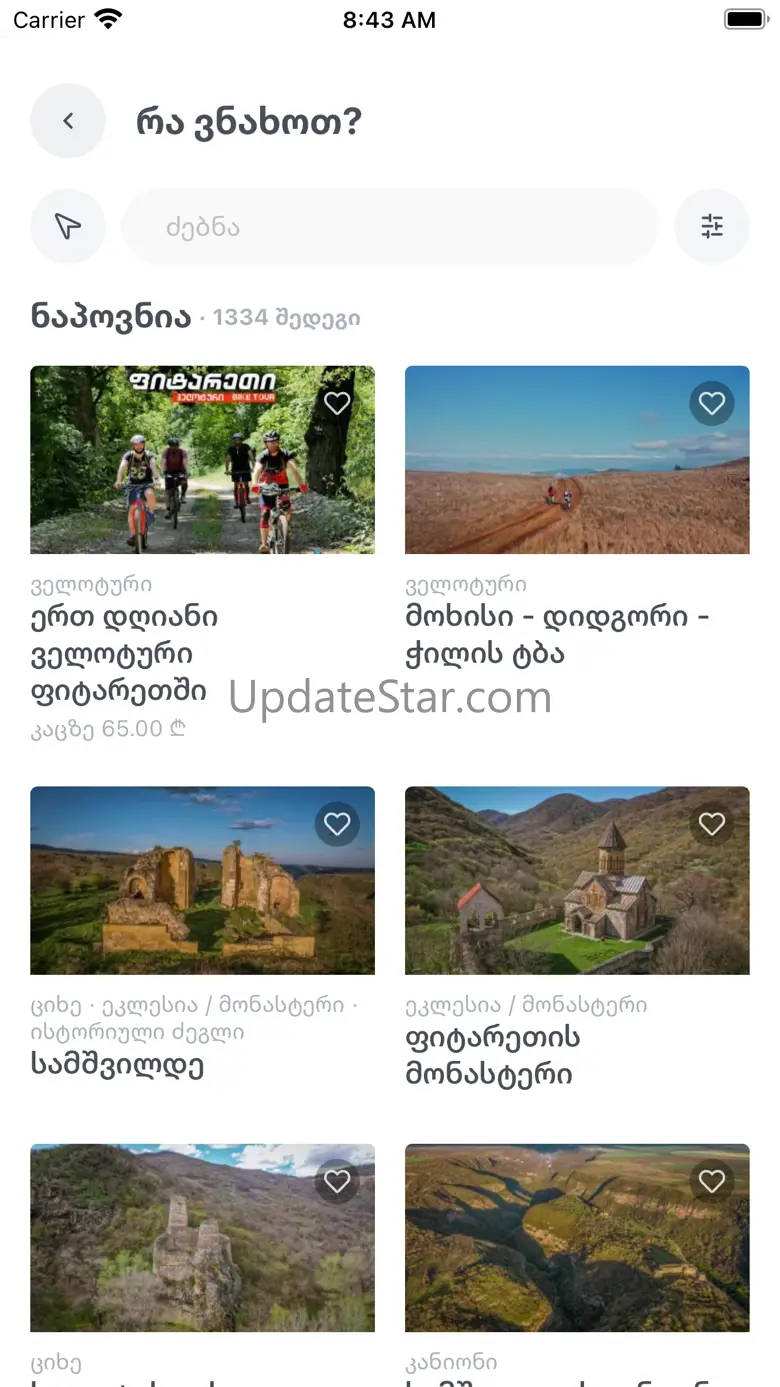Open the filter settings icon
The width and height of the screenshot is (780, 1387).
[x=712, y=227]
